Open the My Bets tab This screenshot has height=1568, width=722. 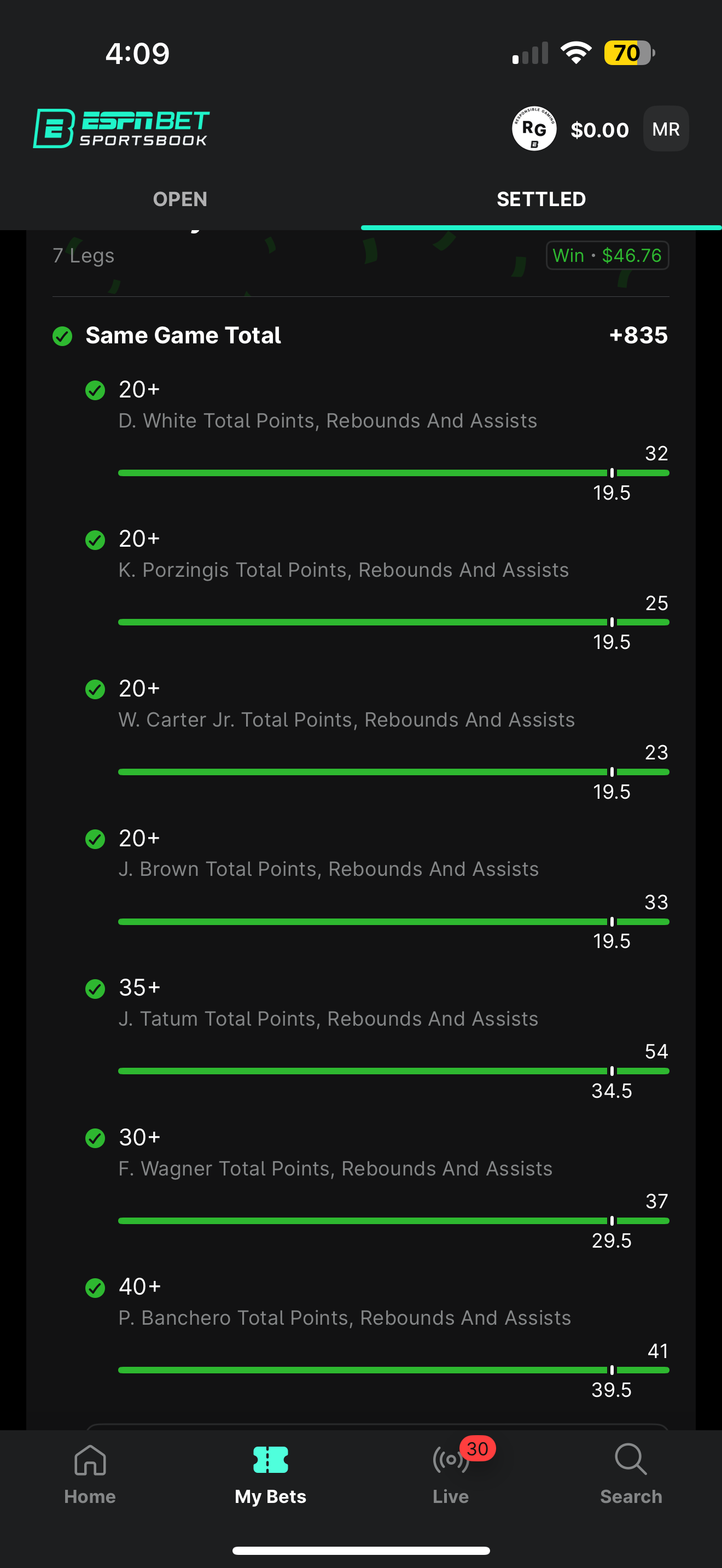pyautogui.click(x=270, y=1473)
